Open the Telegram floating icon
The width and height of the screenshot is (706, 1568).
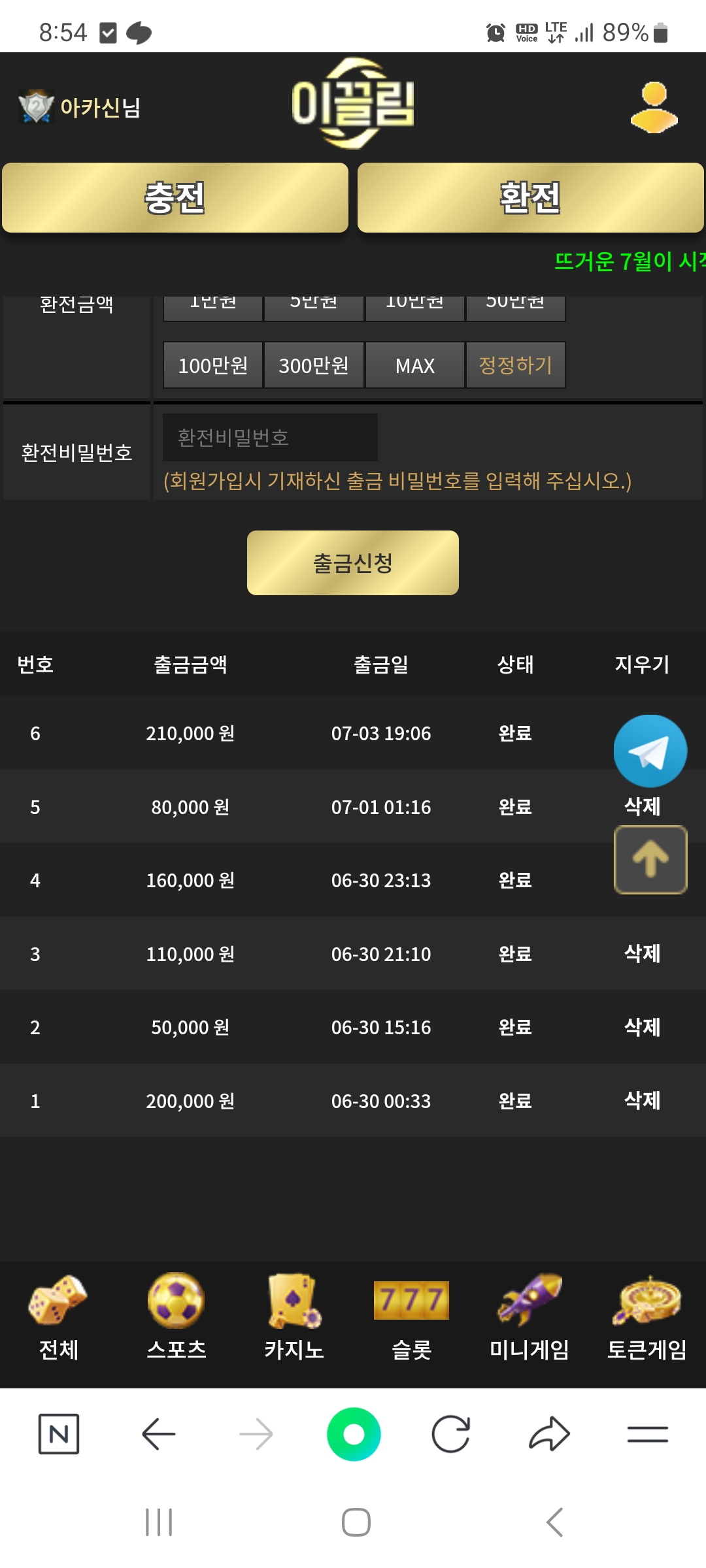(x=650, y=751)
